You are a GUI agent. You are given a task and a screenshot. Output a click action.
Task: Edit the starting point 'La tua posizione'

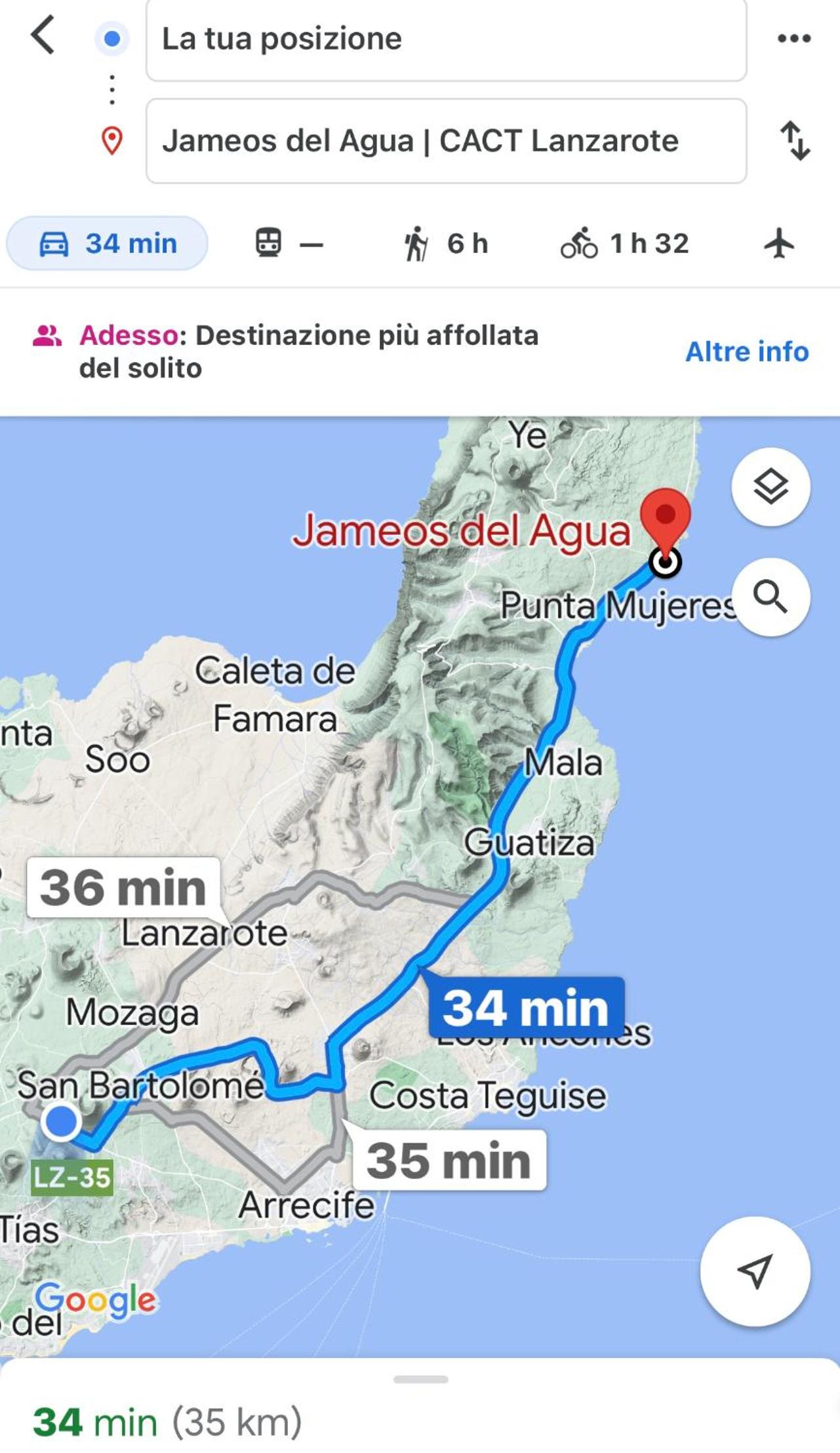pyautogui.click(x=446, y=39)
